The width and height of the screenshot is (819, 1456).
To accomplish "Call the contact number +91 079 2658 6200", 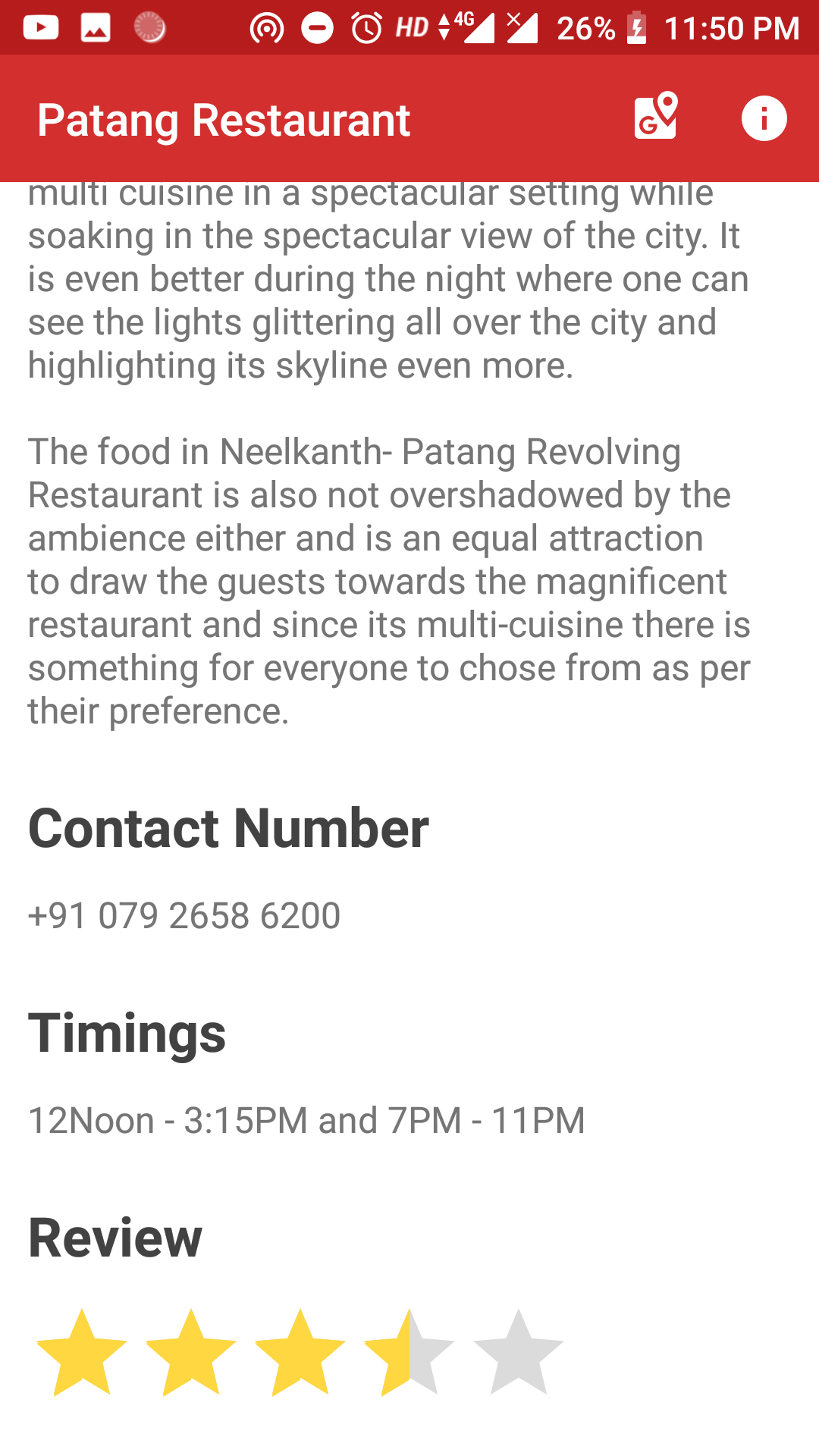I will 184,915.
